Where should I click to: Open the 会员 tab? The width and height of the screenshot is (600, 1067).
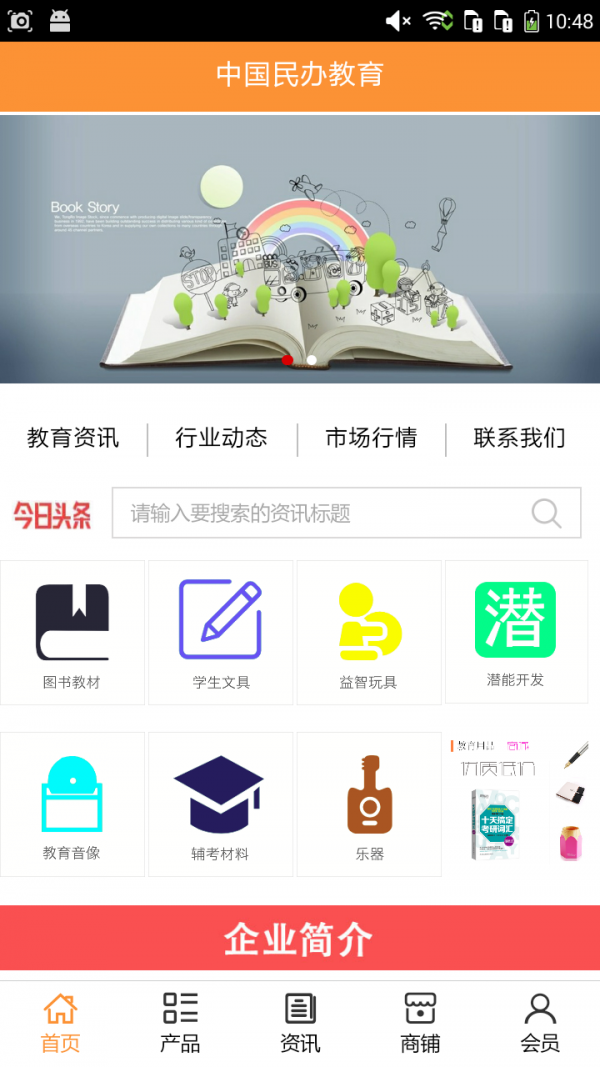pos(540,1022)
